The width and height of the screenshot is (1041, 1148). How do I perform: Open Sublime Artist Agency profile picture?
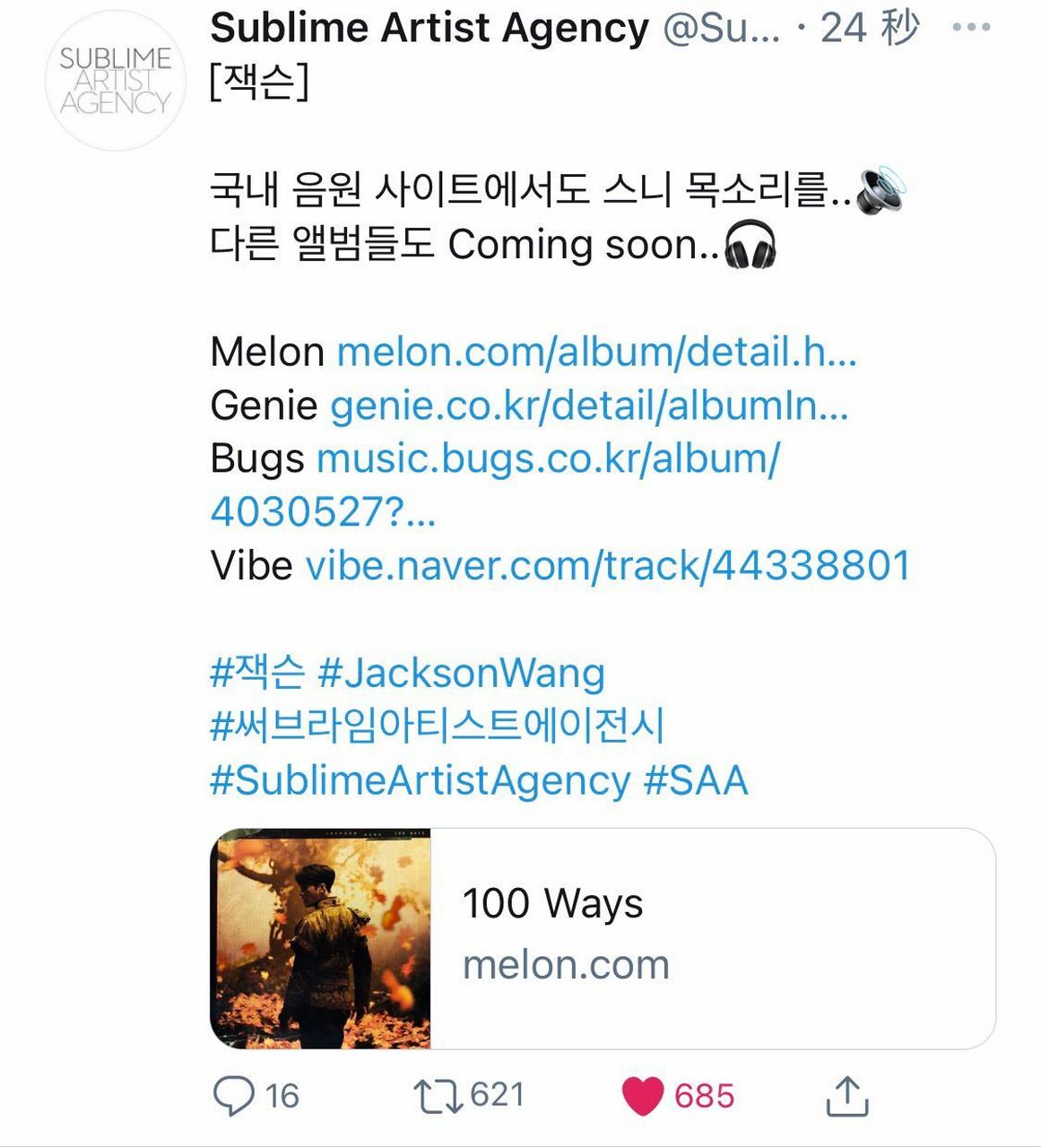115,81
